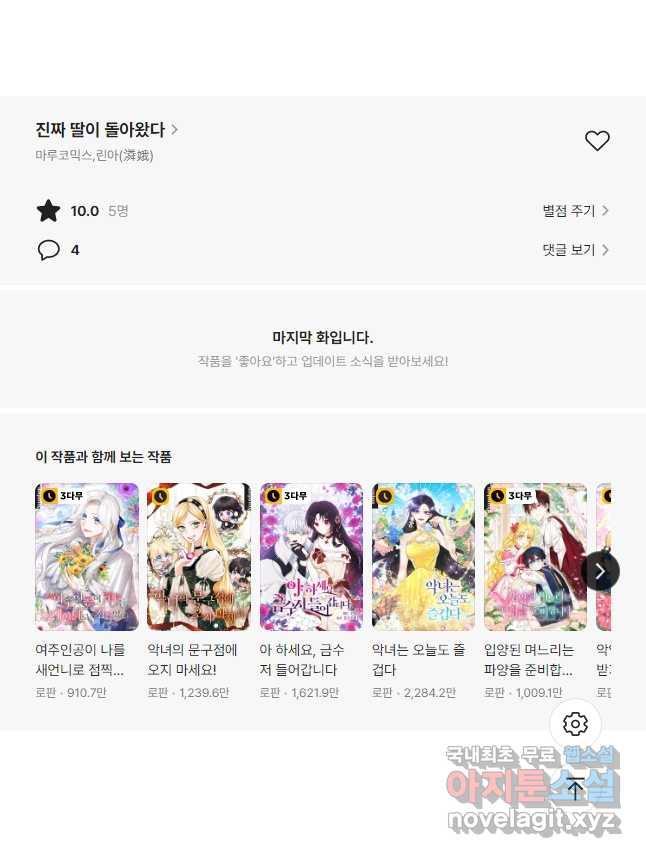Open 입양된 며느리는 파양을 준비합... webtoon

click(535, 557)
